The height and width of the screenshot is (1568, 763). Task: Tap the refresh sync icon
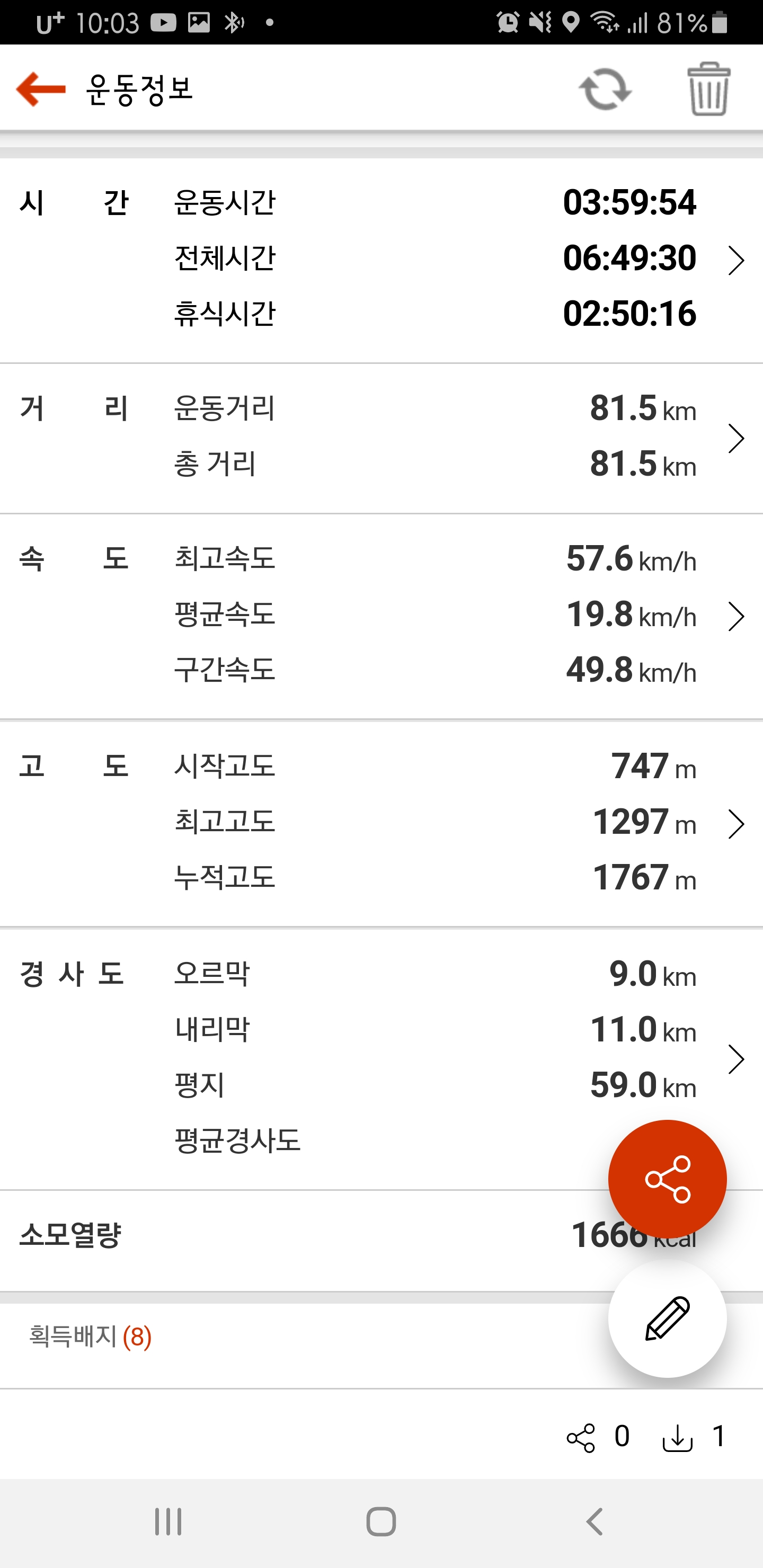pyautogui.click(x=605, y=89)
